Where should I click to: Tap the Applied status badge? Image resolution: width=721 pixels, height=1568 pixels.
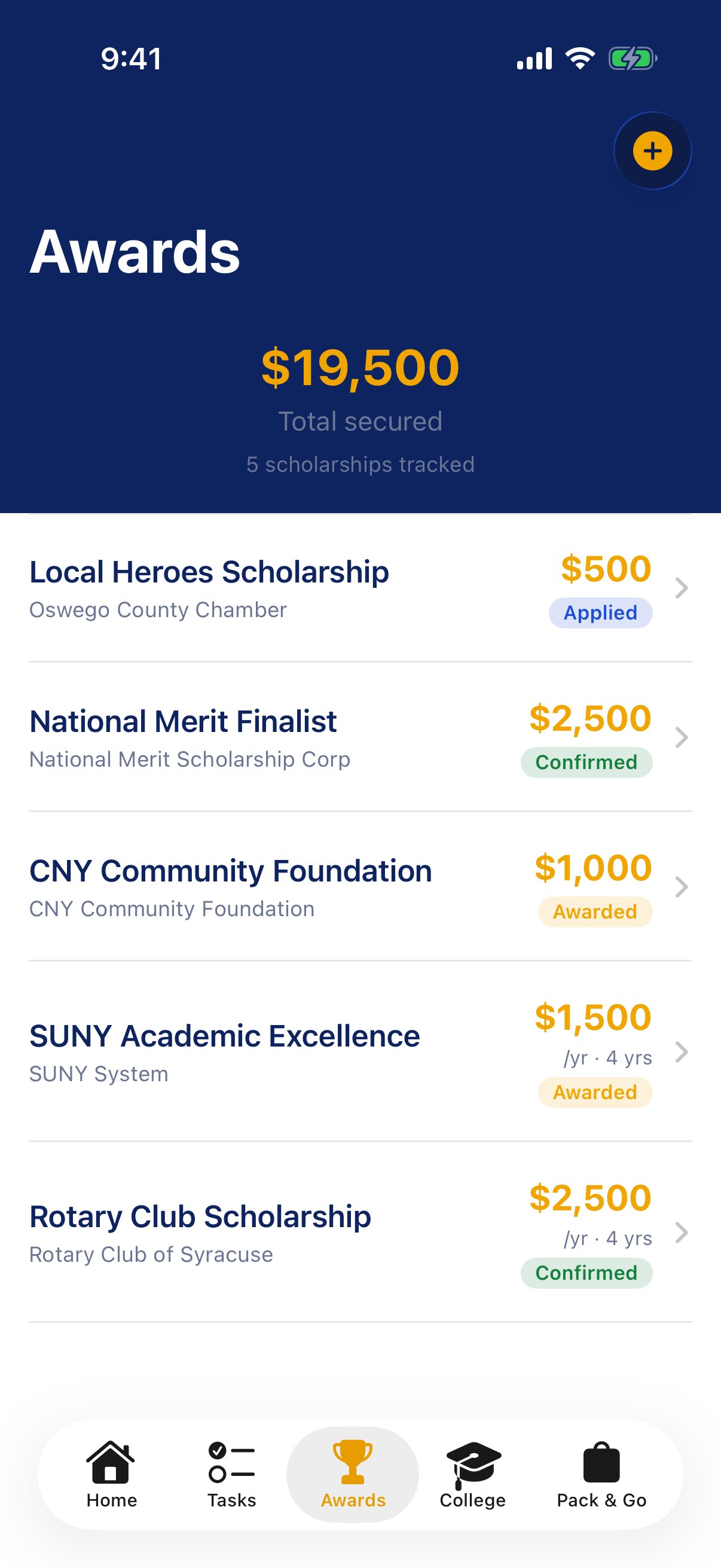[600, 613]
